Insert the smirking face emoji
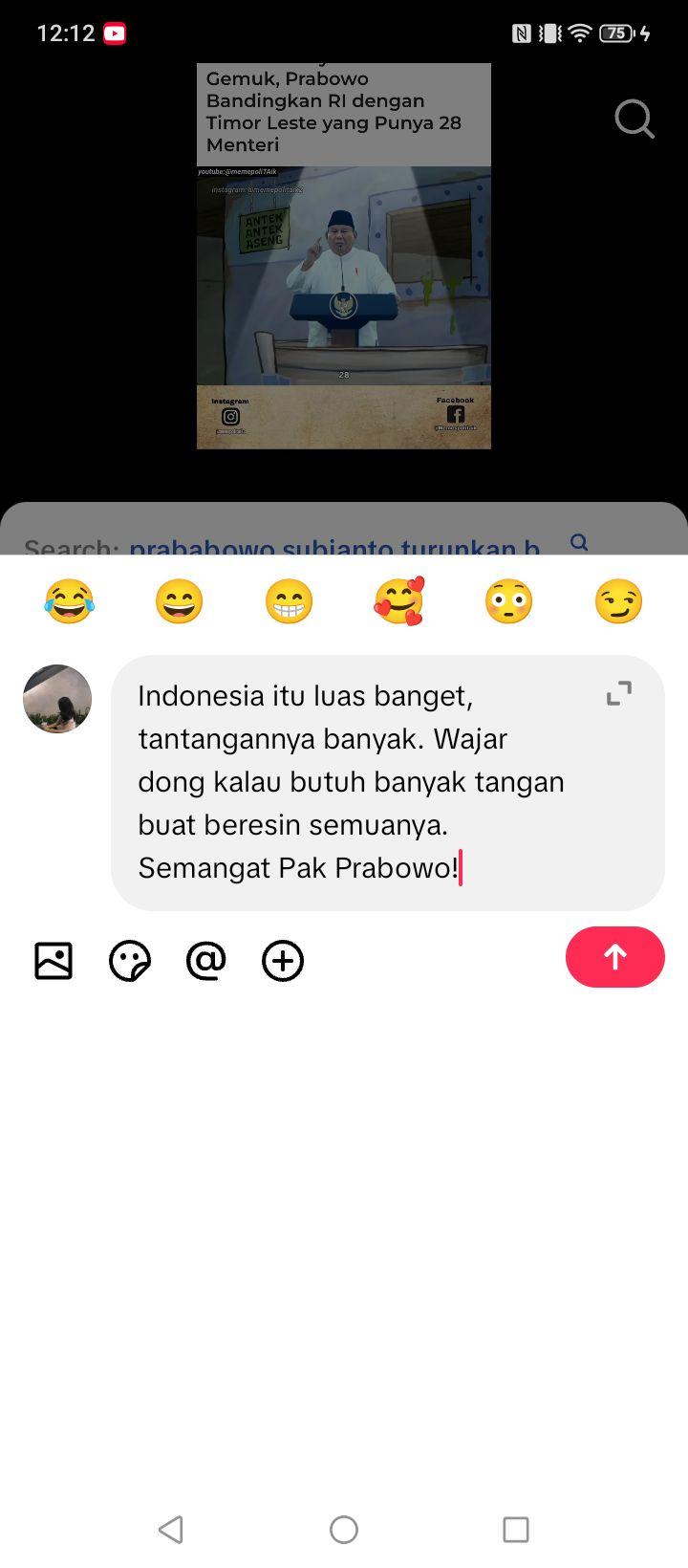 tap(618, 601)
